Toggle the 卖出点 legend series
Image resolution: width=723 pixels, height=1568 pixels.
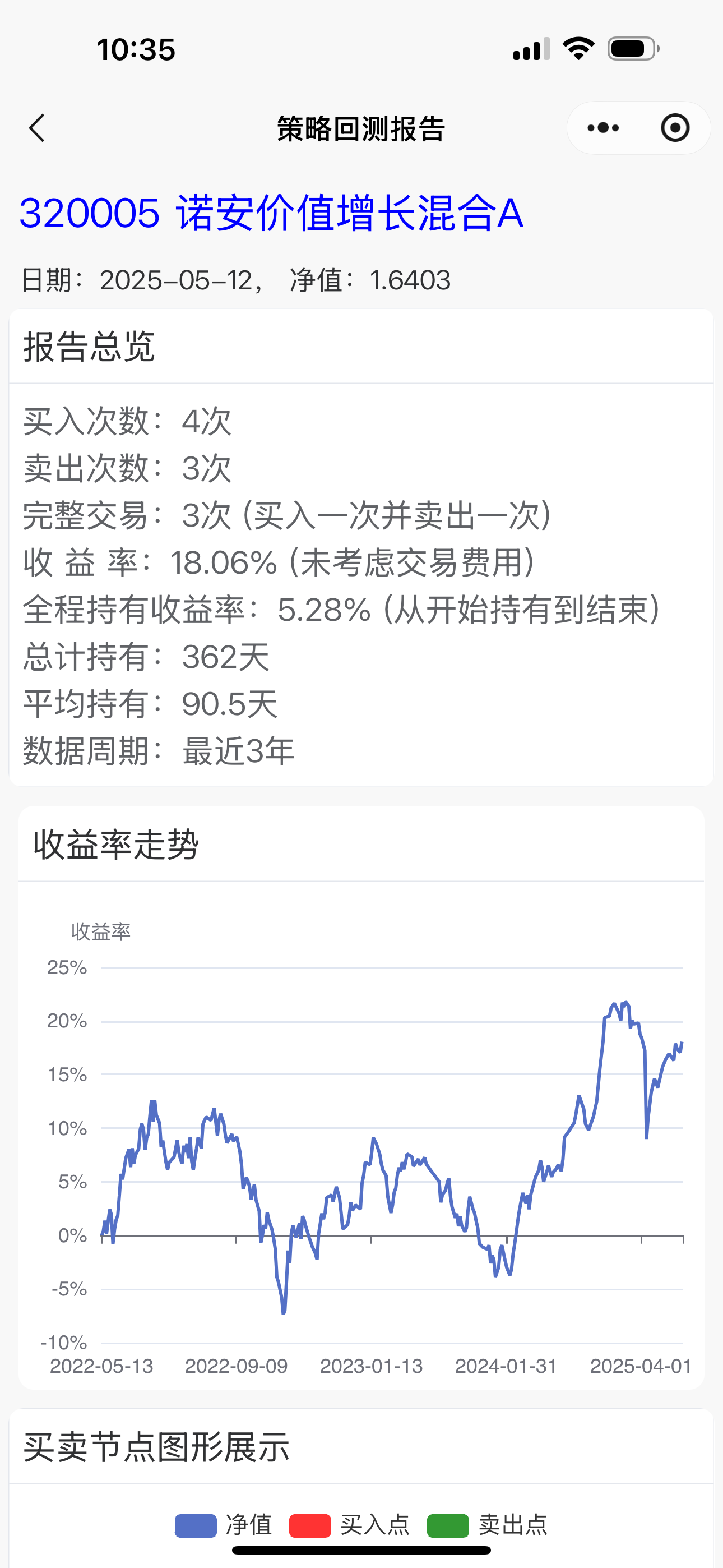pos(487,1525)
